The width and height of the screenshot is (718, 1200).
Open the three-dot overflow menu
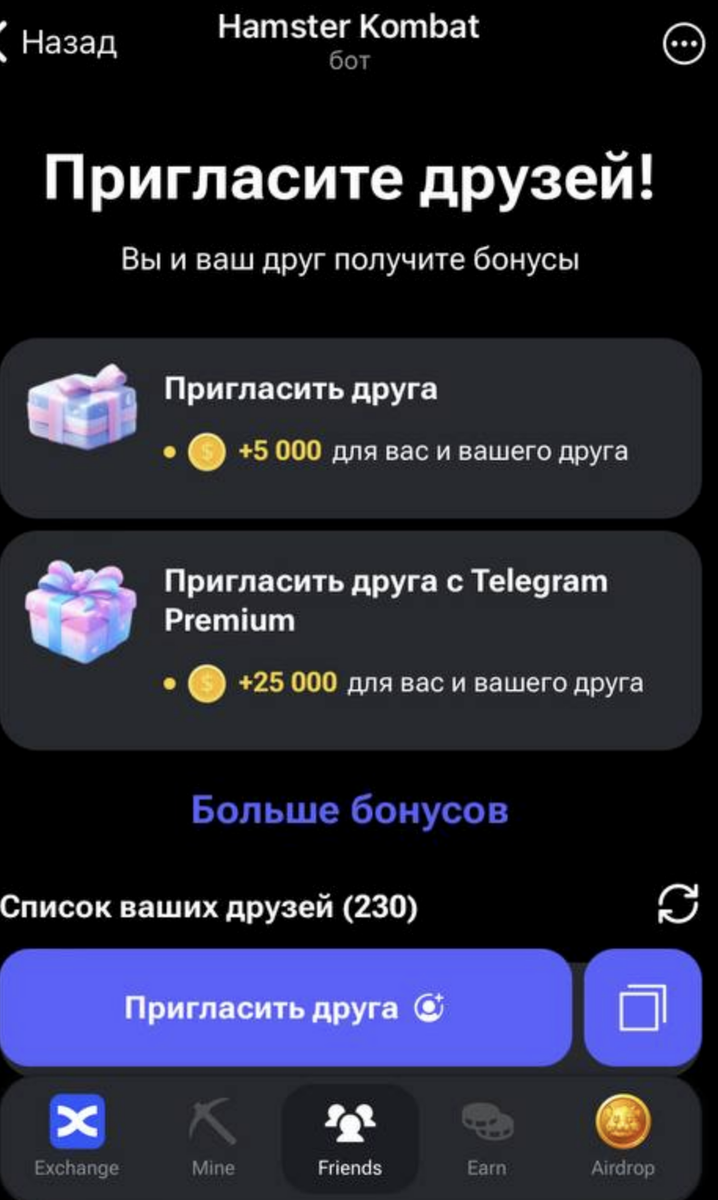pyautogui.click(x=684, y=45)
